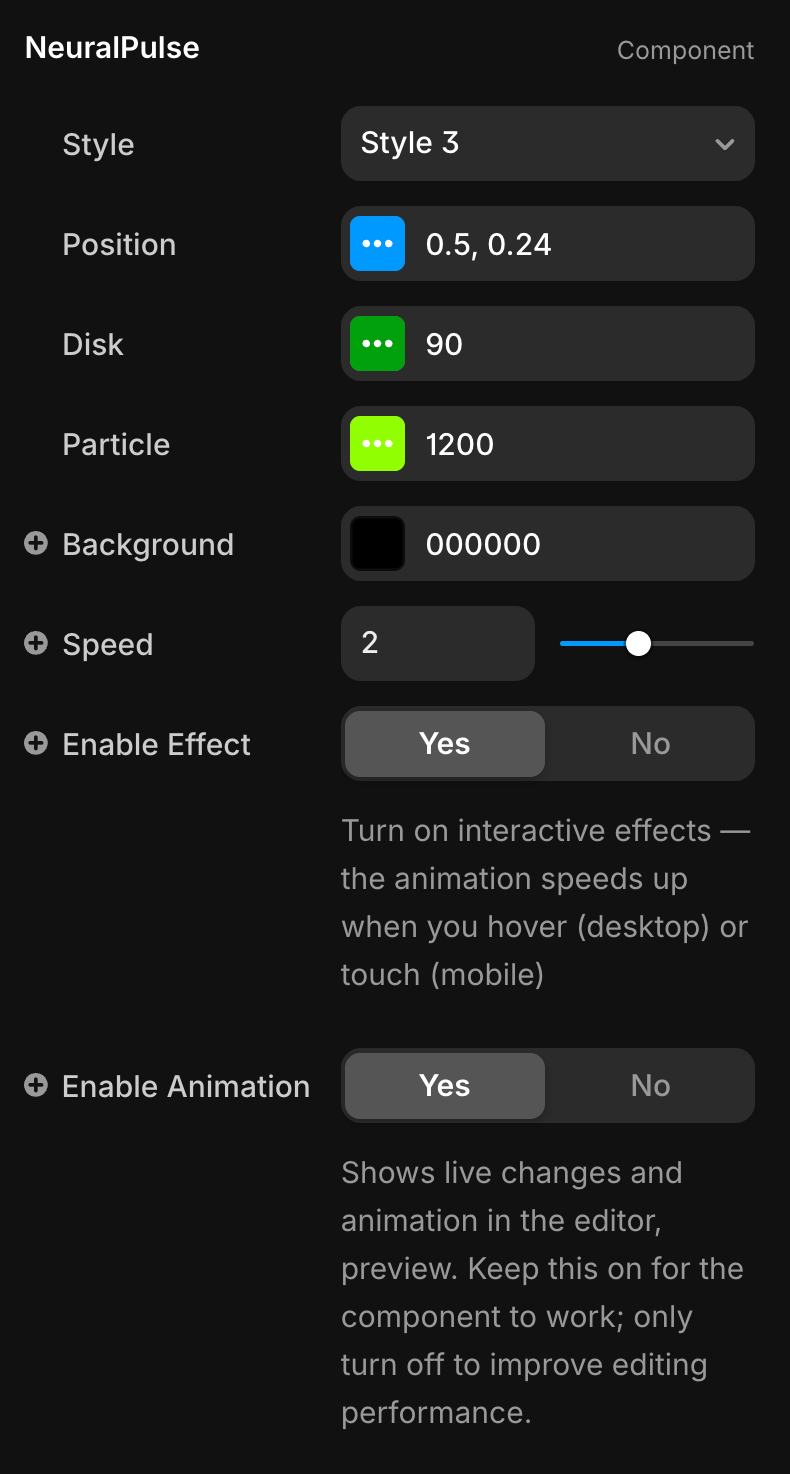
Task: Tap the blue Position options button
Action: pos(377,244)
